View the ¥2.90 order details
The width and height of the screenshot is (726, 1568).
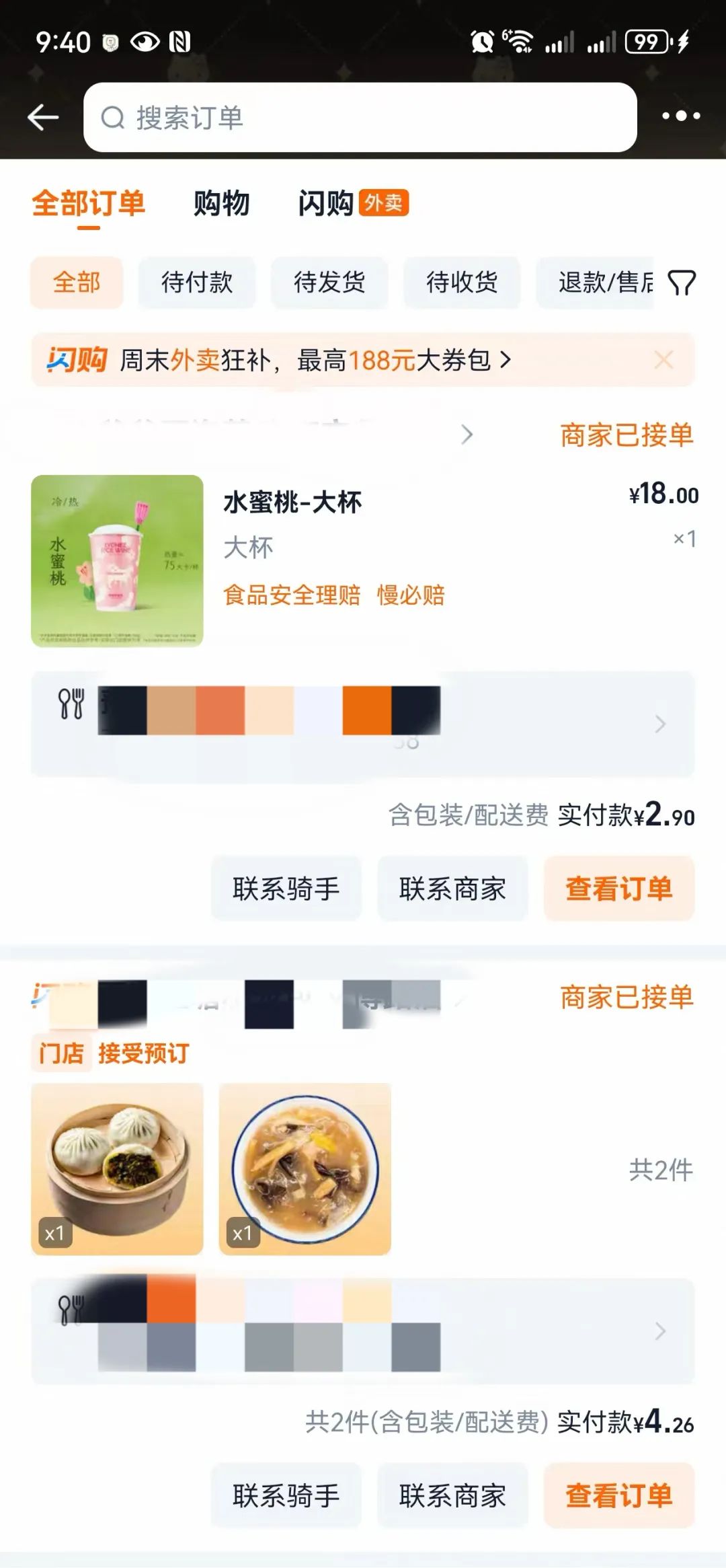[x=618, y=889]
